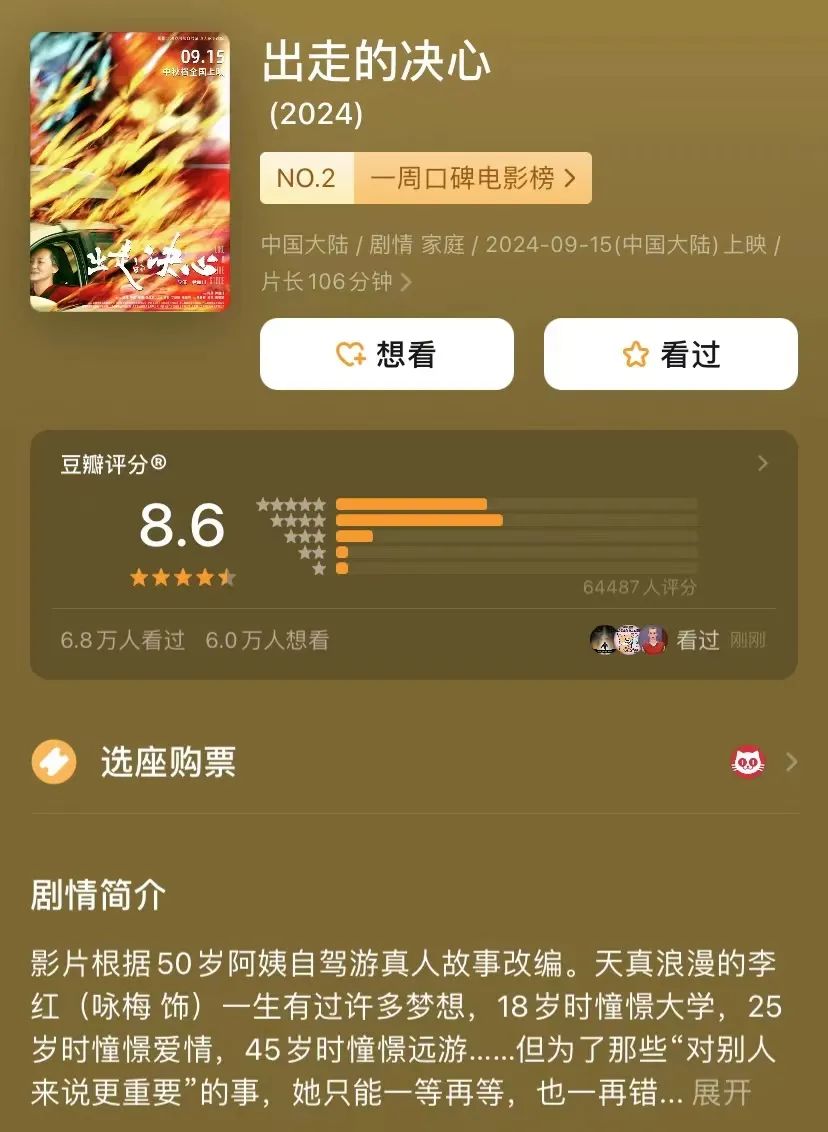Open the 豆瓣评分 rating details

point(762,463)
